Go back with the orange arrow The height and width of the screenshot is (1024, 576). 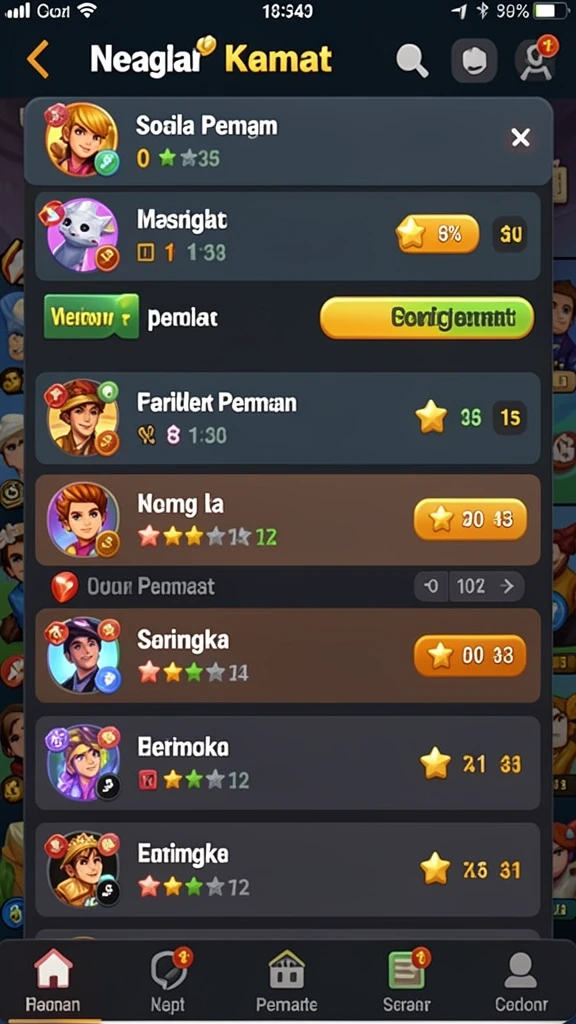coord(38,59)
